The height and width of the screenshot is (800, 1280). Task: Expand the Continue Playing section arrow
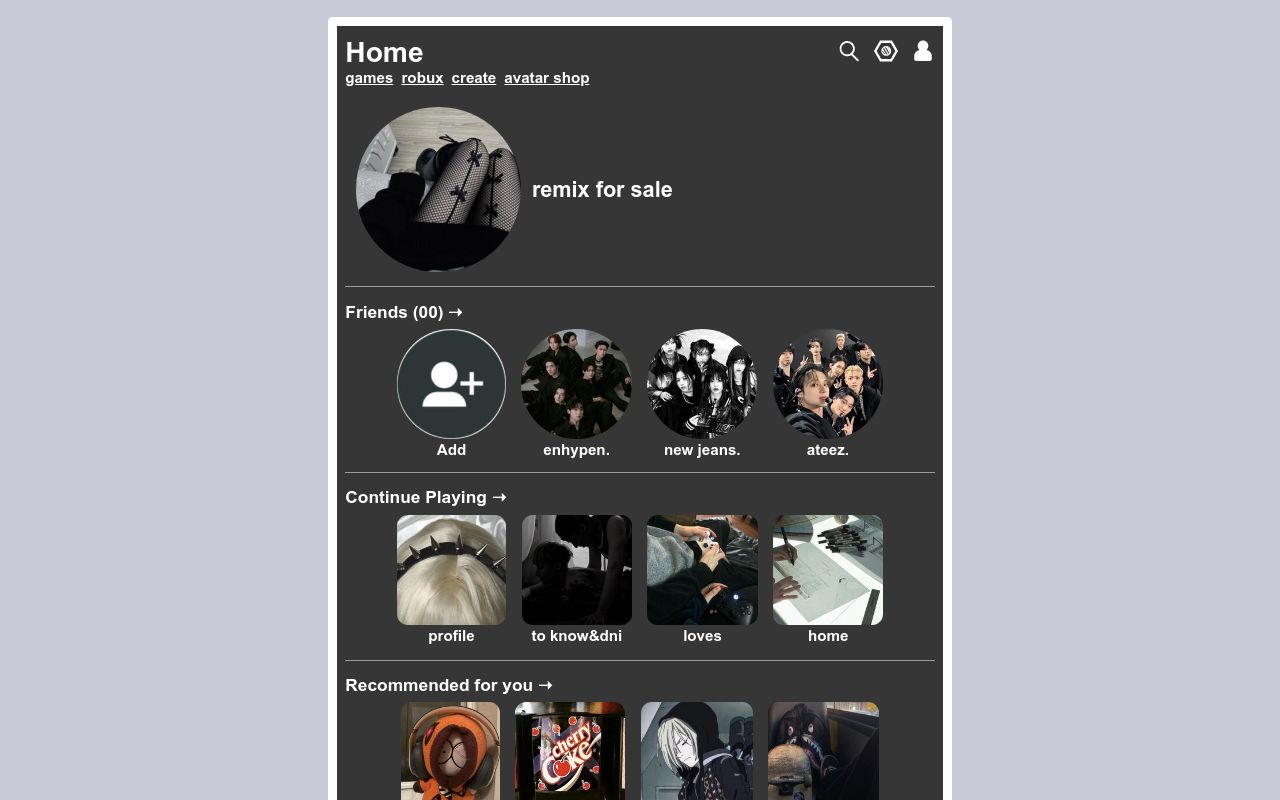[499, 498]
